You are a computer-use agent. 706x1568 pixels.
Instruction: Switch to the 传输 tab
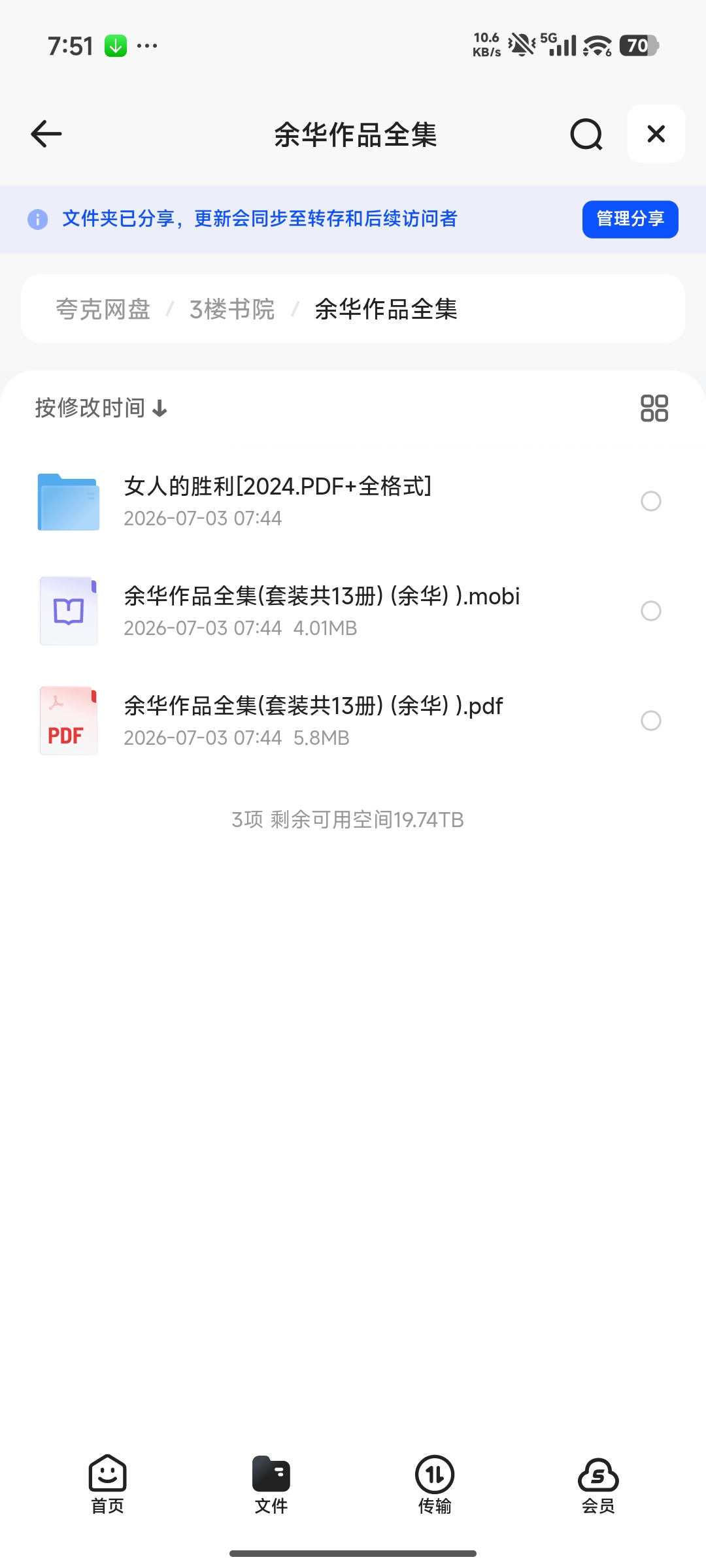tap(435, 1484)
